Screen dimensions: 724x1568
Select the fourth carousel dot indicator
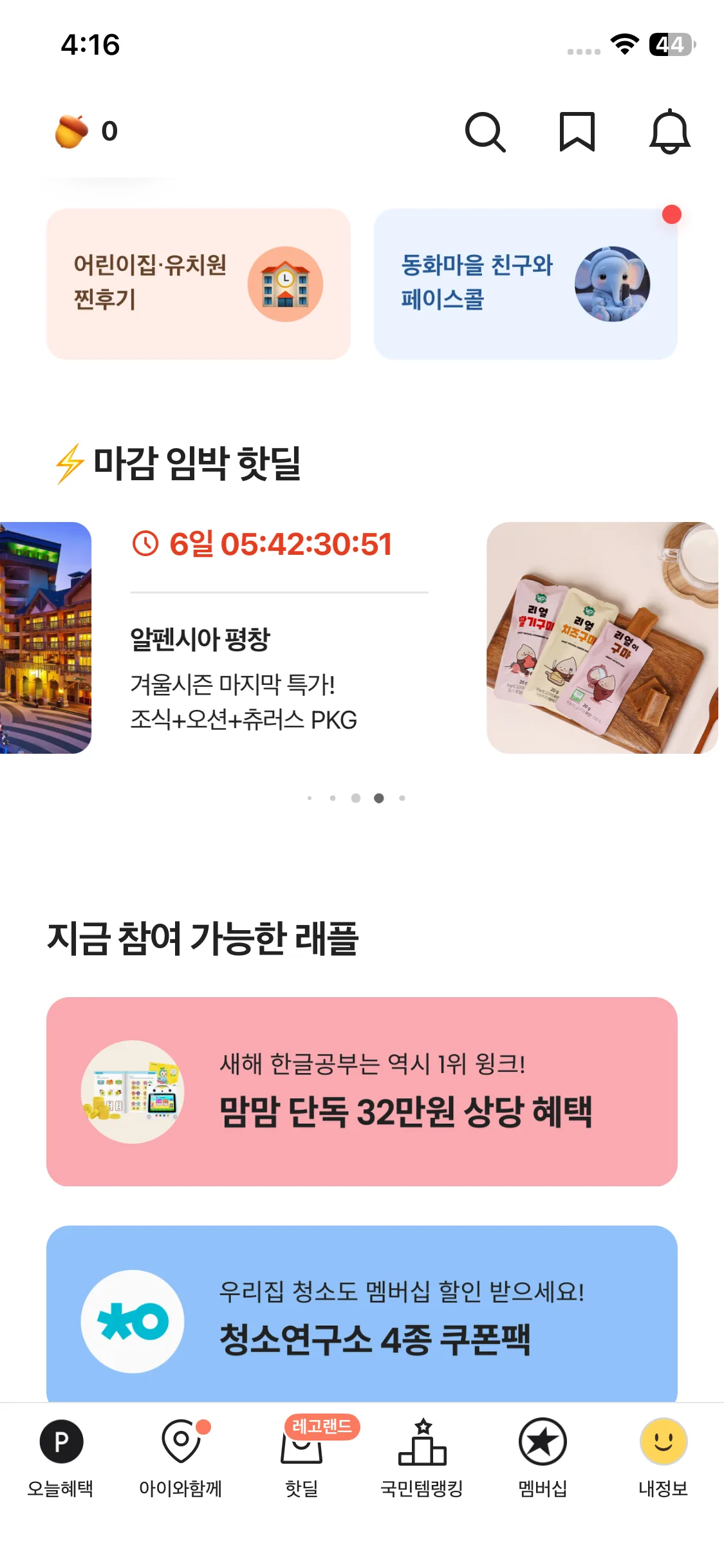click(379, 798)
